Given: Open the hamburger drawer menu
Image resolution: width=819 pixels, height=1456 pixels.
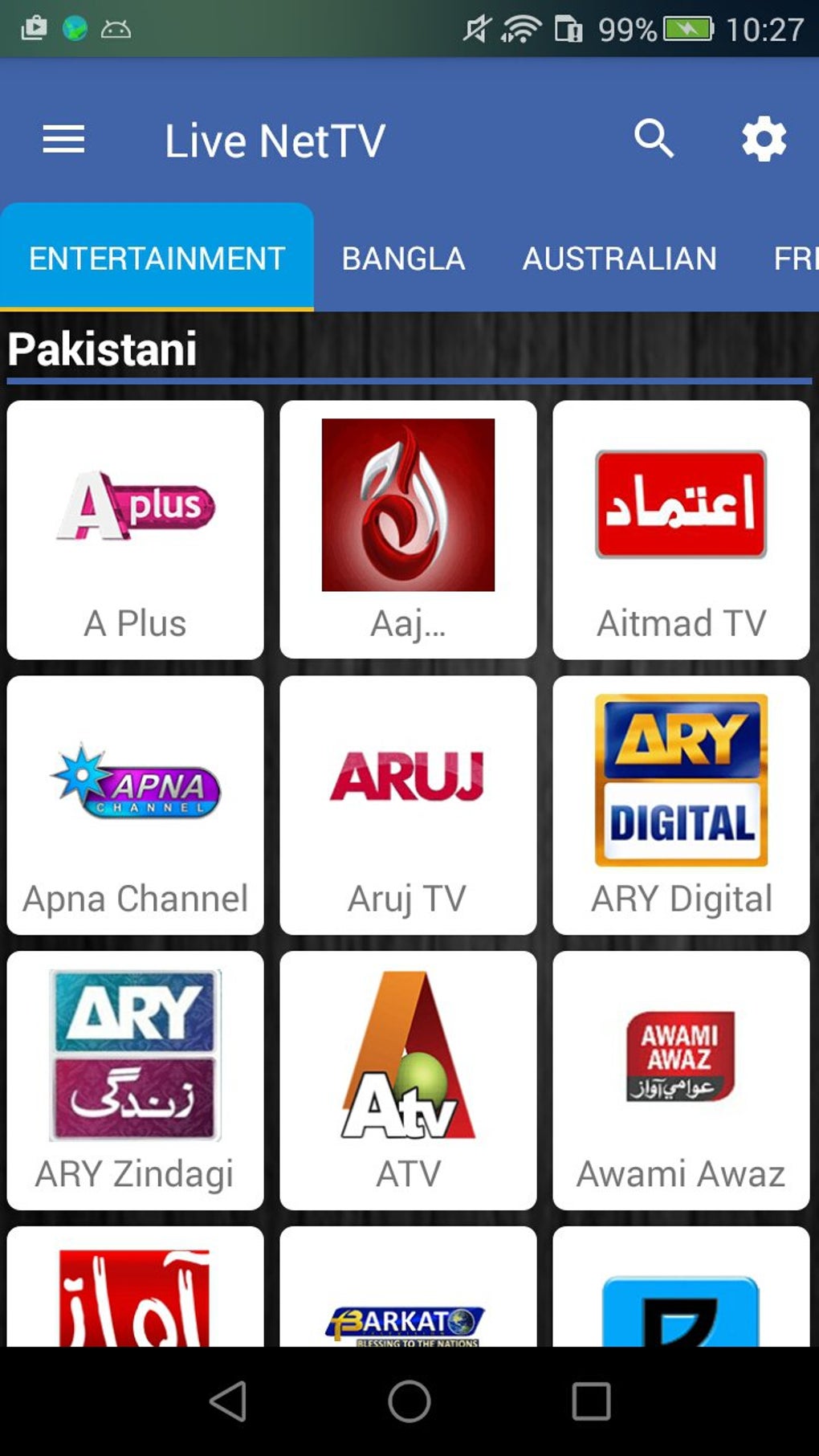Looking at the screenshot, I should [x=63, y=140].
